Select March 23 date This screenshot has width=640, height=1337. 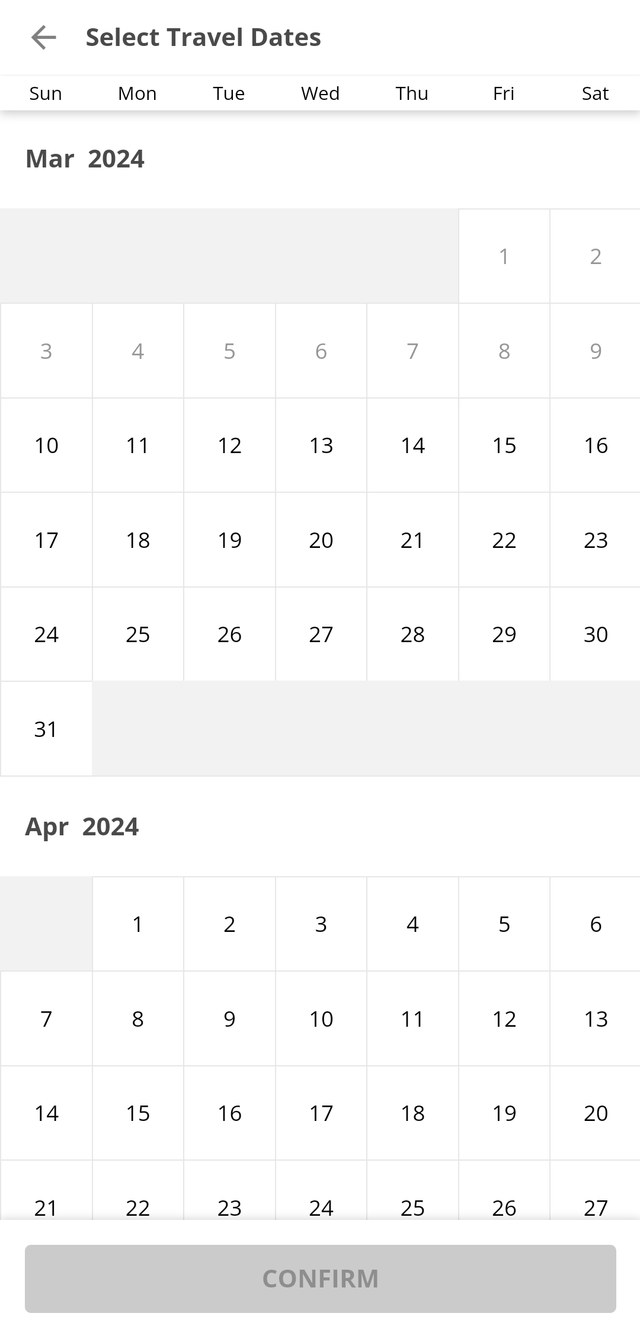[595, 540]
